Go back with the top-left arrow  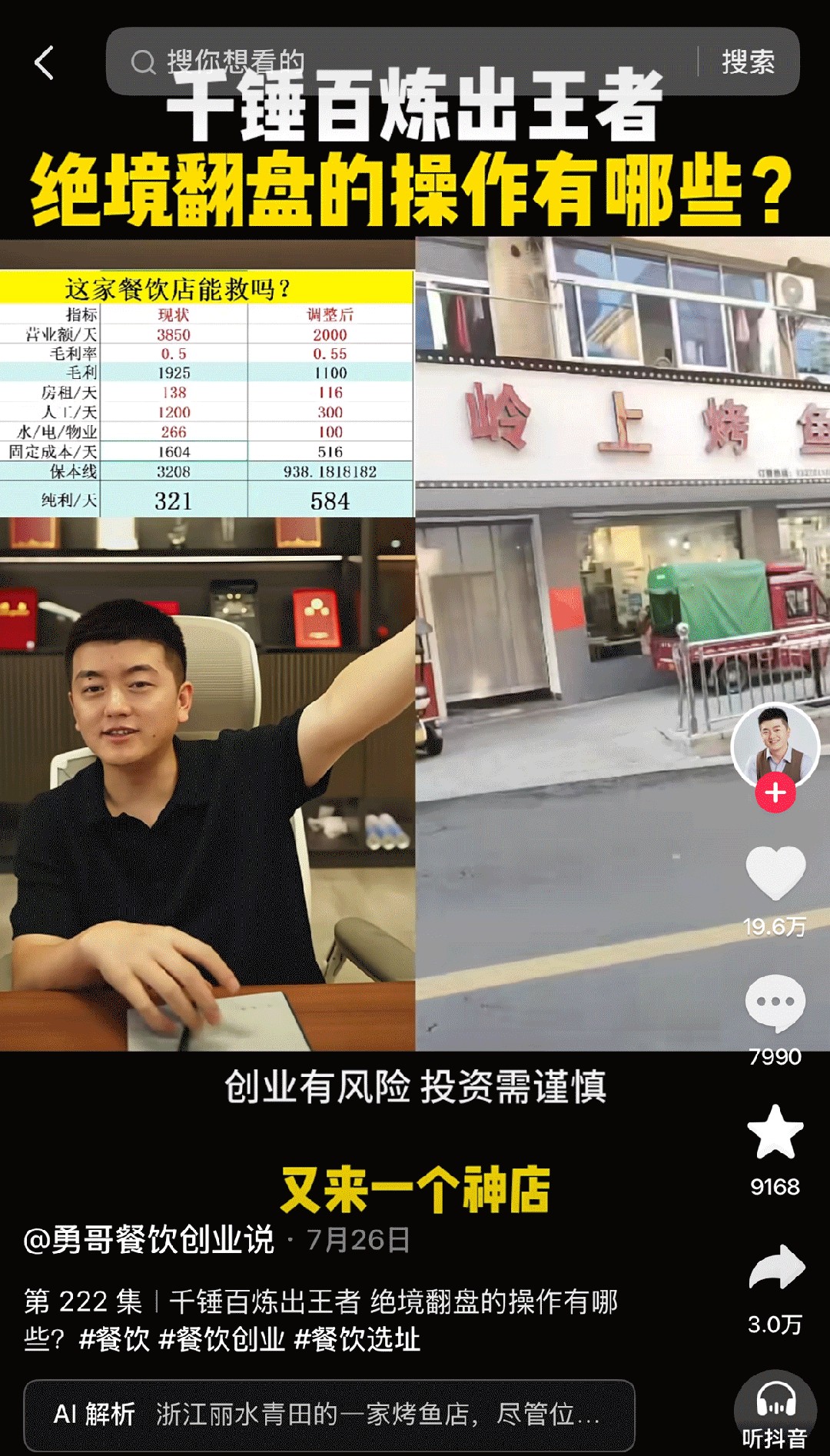pos(45,62)
